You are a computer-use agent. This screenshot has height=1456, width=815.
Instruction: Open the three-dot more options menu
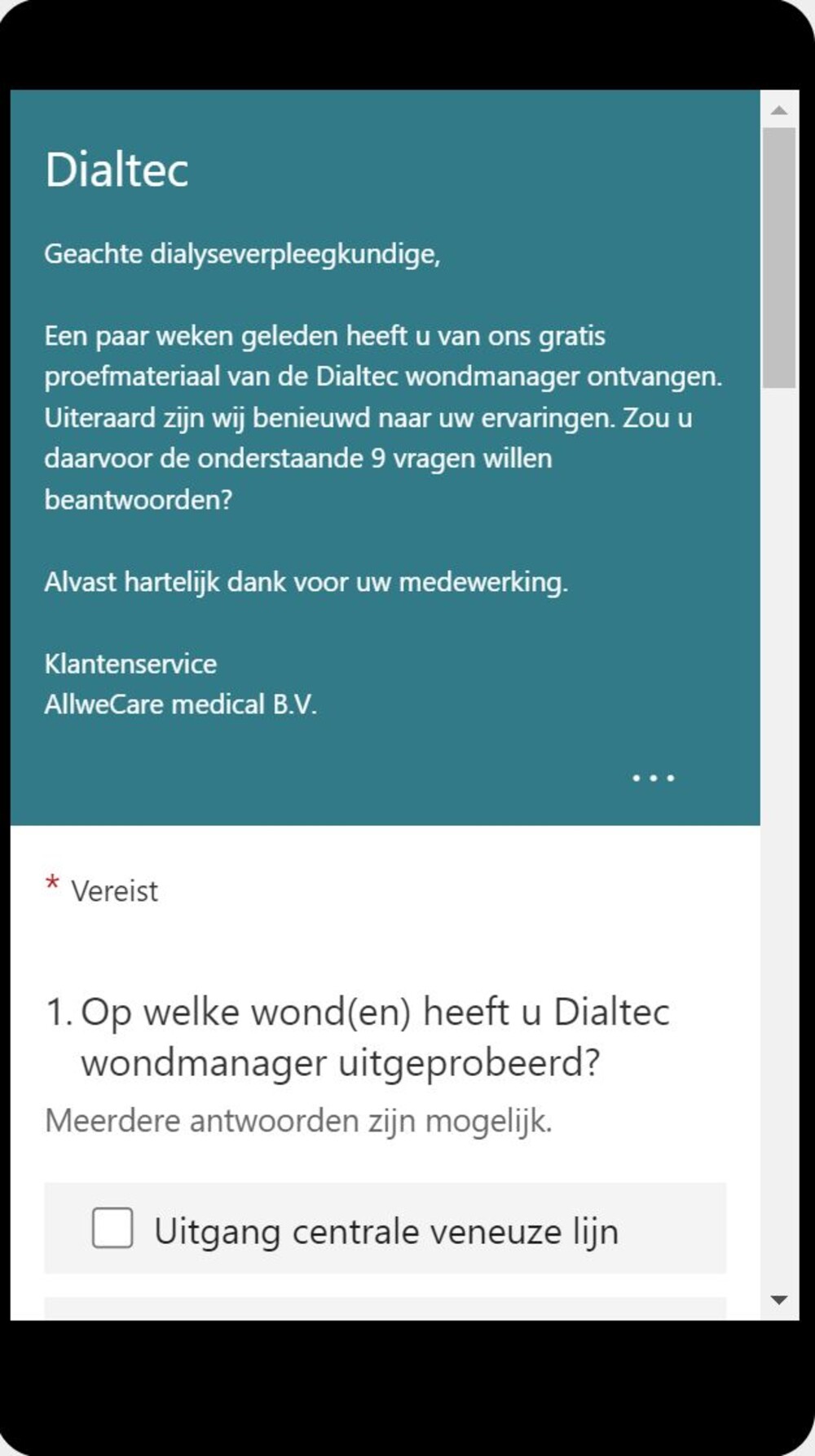(654, 778)
